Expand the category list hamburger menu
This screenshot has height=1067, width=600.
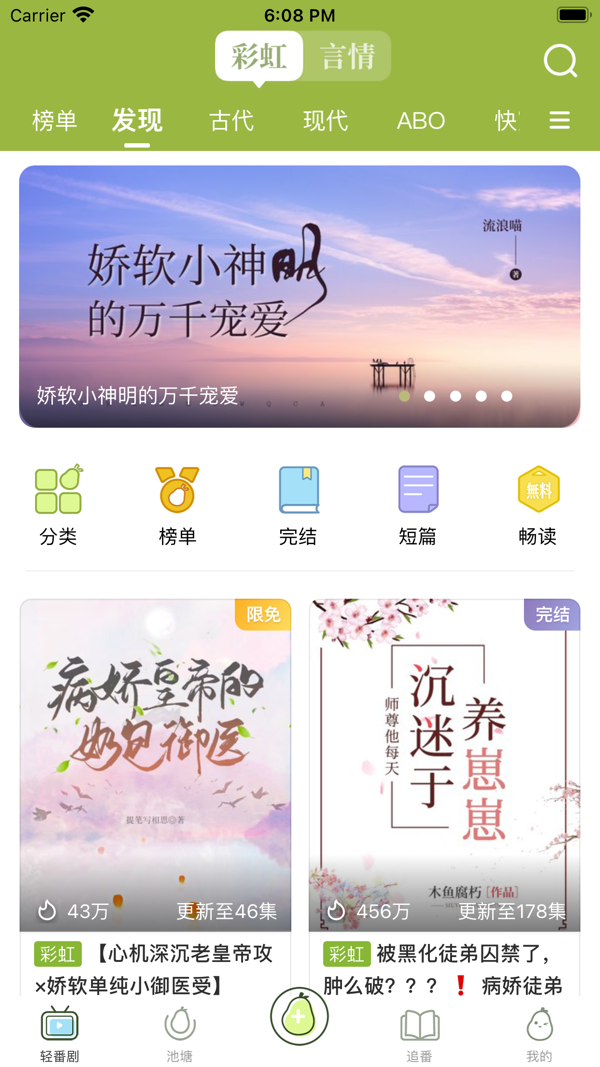click(560, 120)
